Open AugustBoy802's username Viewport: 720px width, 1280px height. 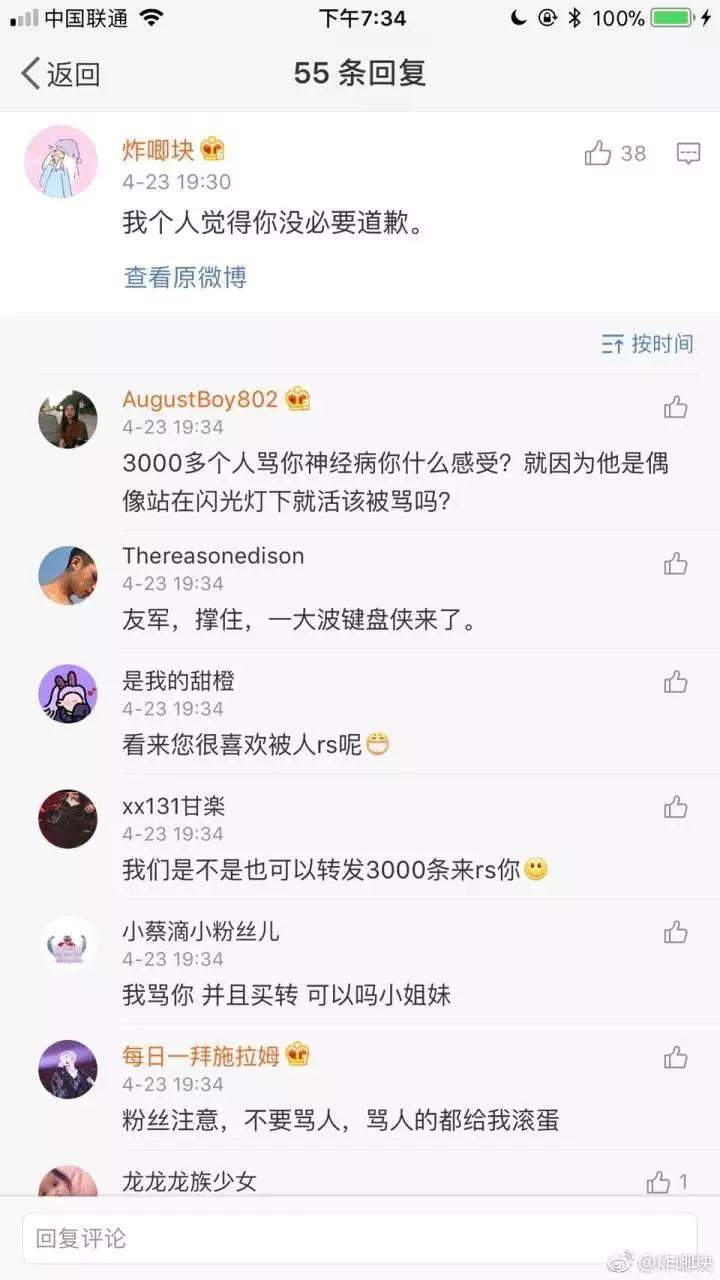[x=200, y=399]
